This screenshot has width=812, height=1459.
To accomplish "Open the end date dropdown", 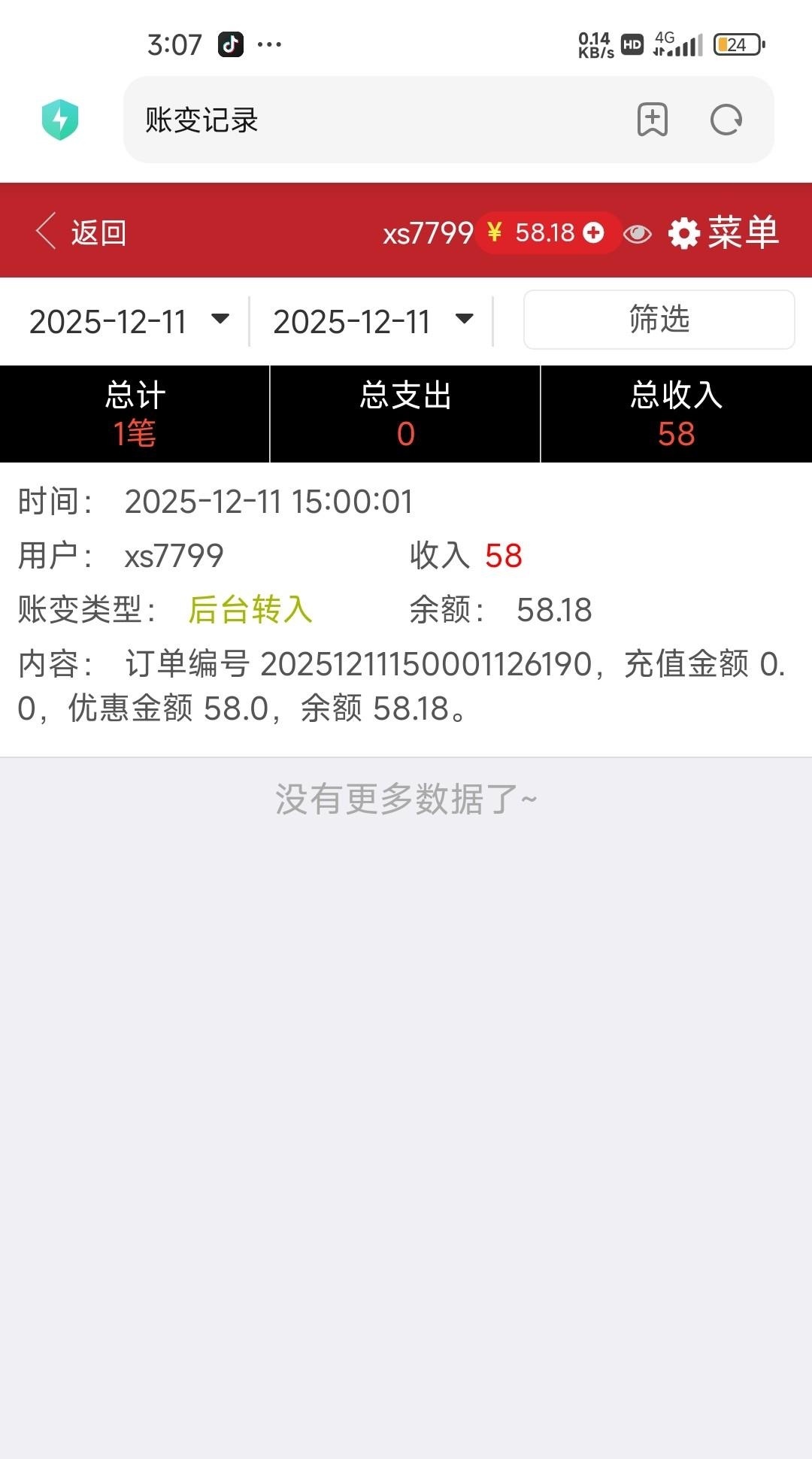I will (x=373, y=320).
